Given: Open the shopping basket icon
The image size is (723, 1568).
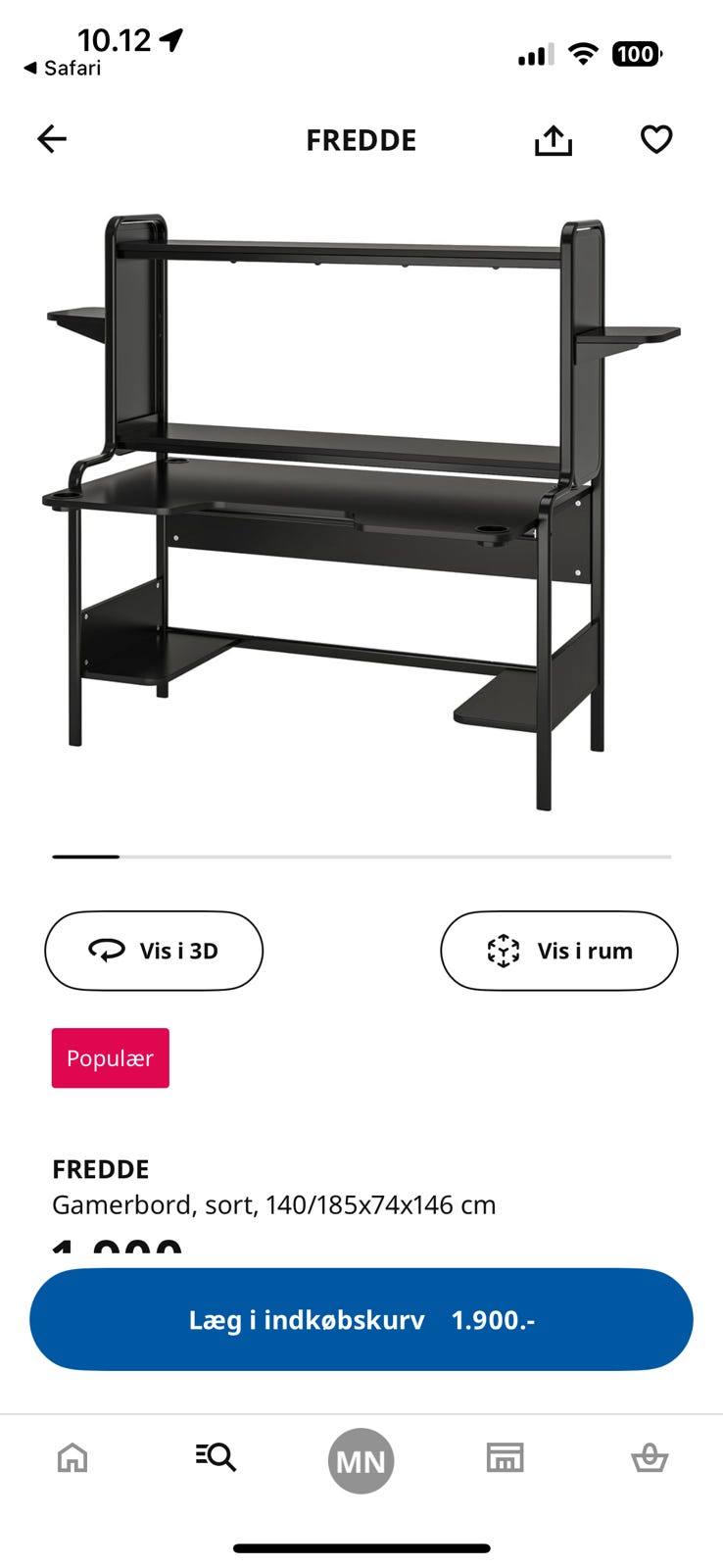Looking at the screenshot, I should pyautogui.click(x=649, y=1457).
